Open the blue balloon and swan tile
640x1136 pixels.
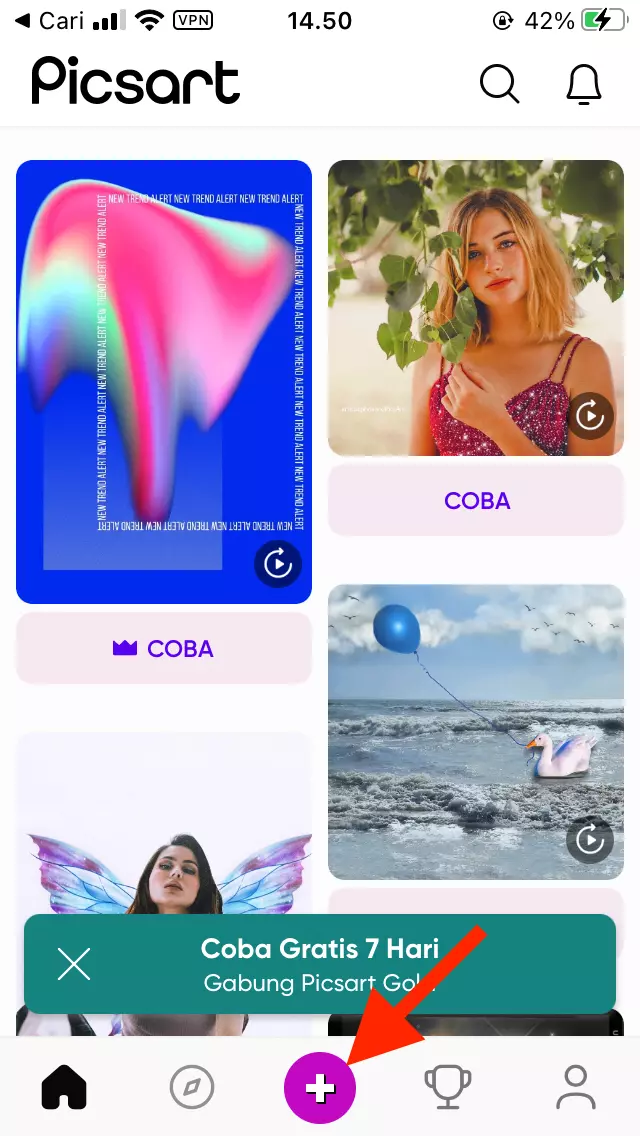coord(476,730)
